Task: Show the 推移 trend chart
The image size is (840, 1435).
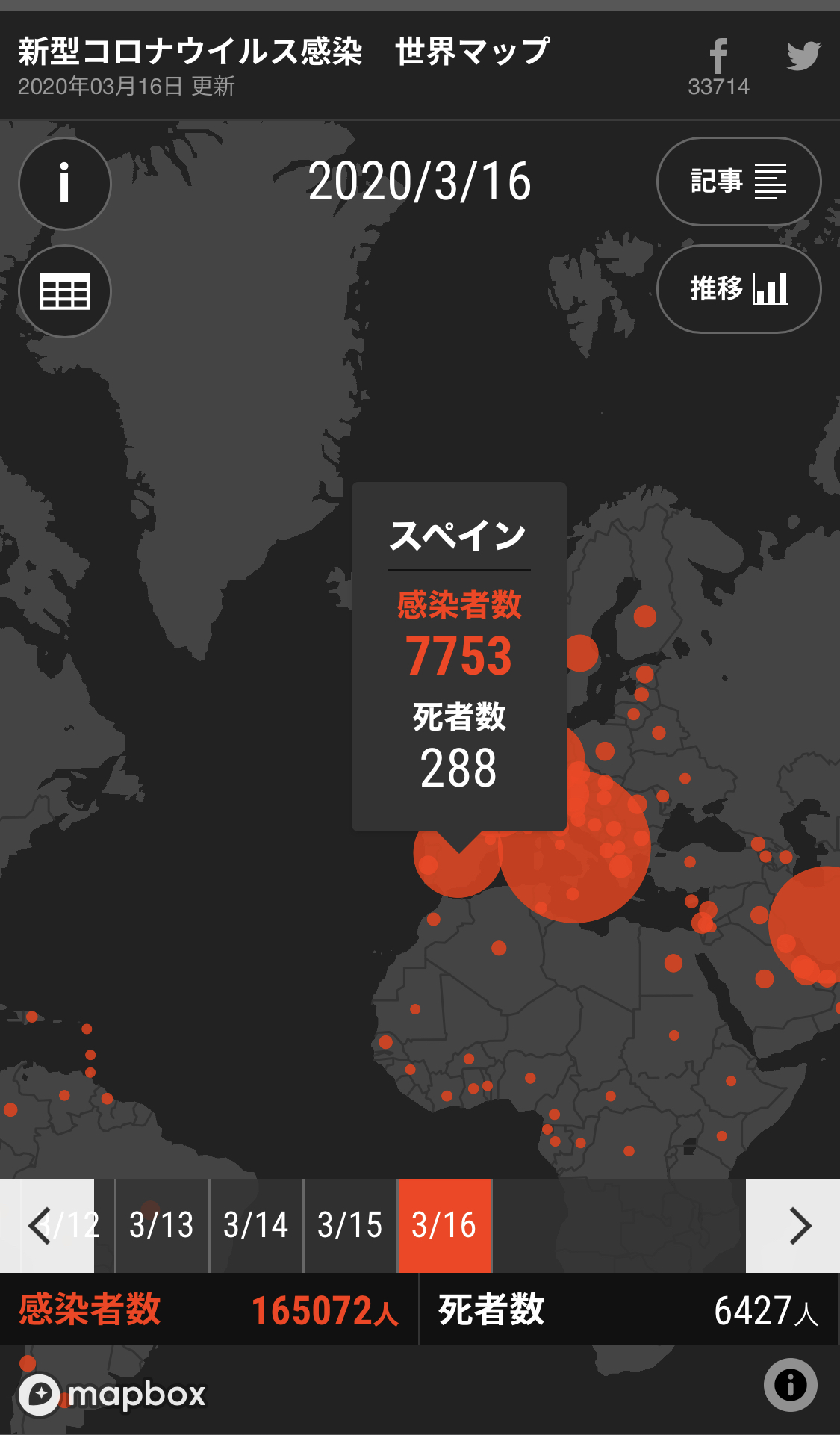Action: (x=738, y=289)
